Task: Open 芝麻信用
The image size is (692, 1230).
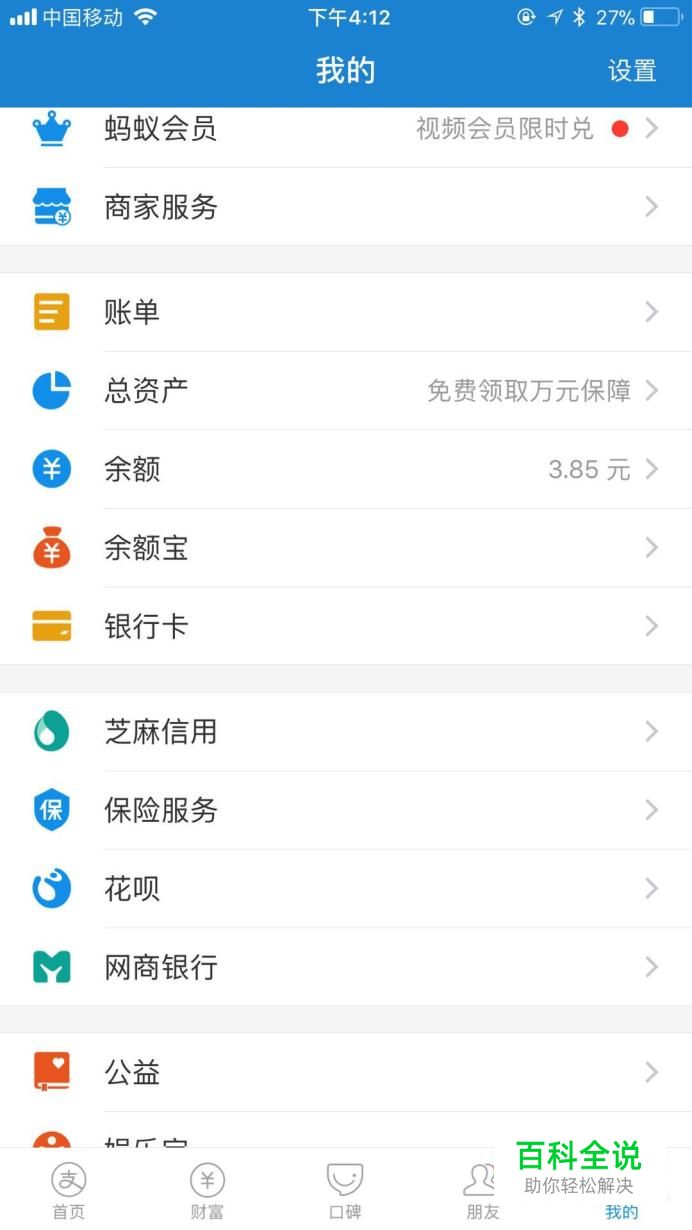Action: (346, 732)
